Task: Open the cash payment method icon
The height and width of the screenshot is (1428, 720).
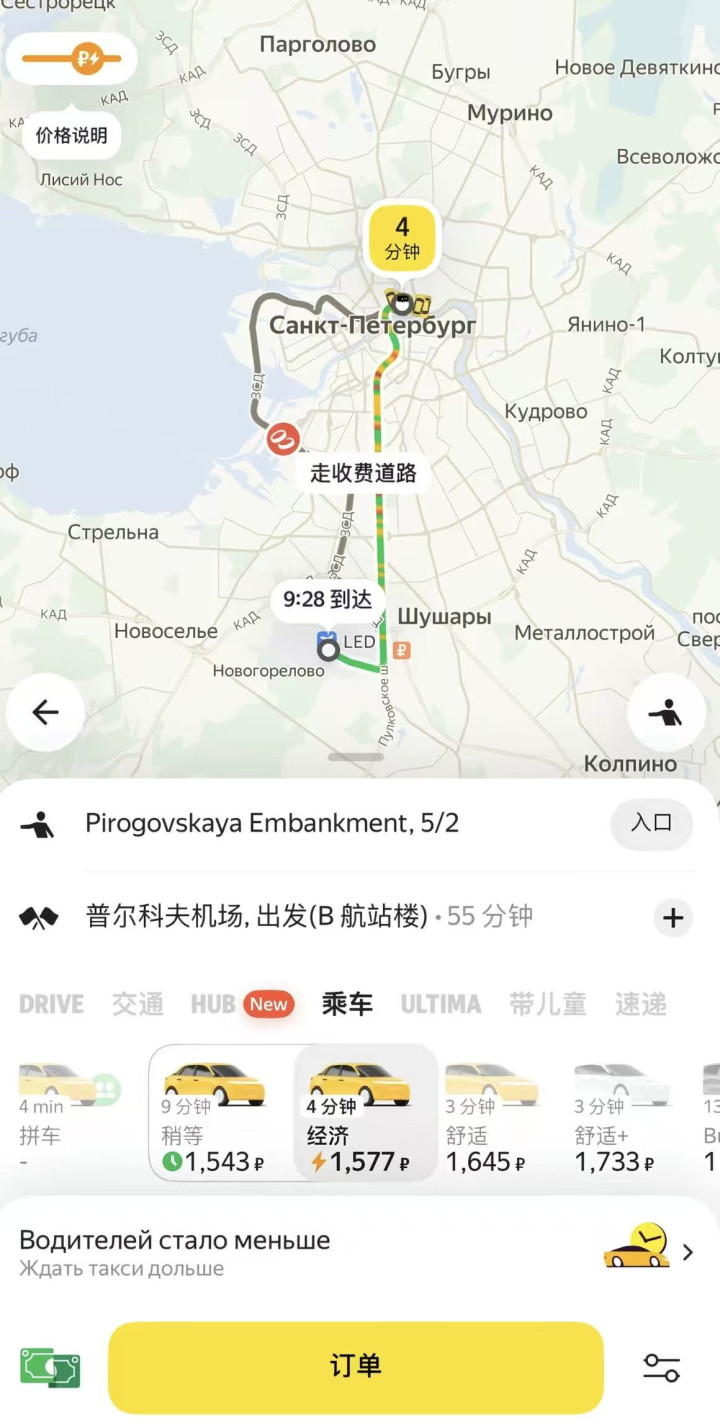Action: (x=50, y=1368)
